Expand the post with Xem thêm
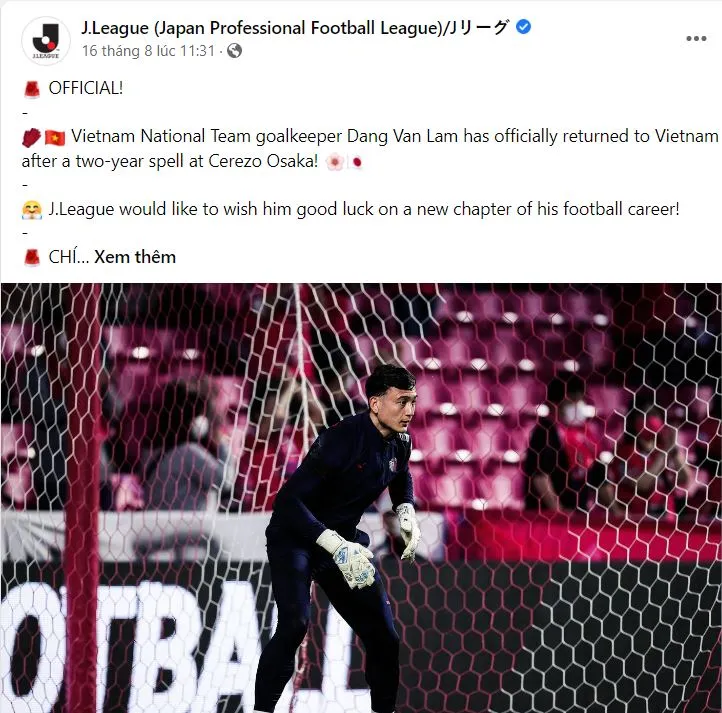The image size is (722, 713). [135, 257]
